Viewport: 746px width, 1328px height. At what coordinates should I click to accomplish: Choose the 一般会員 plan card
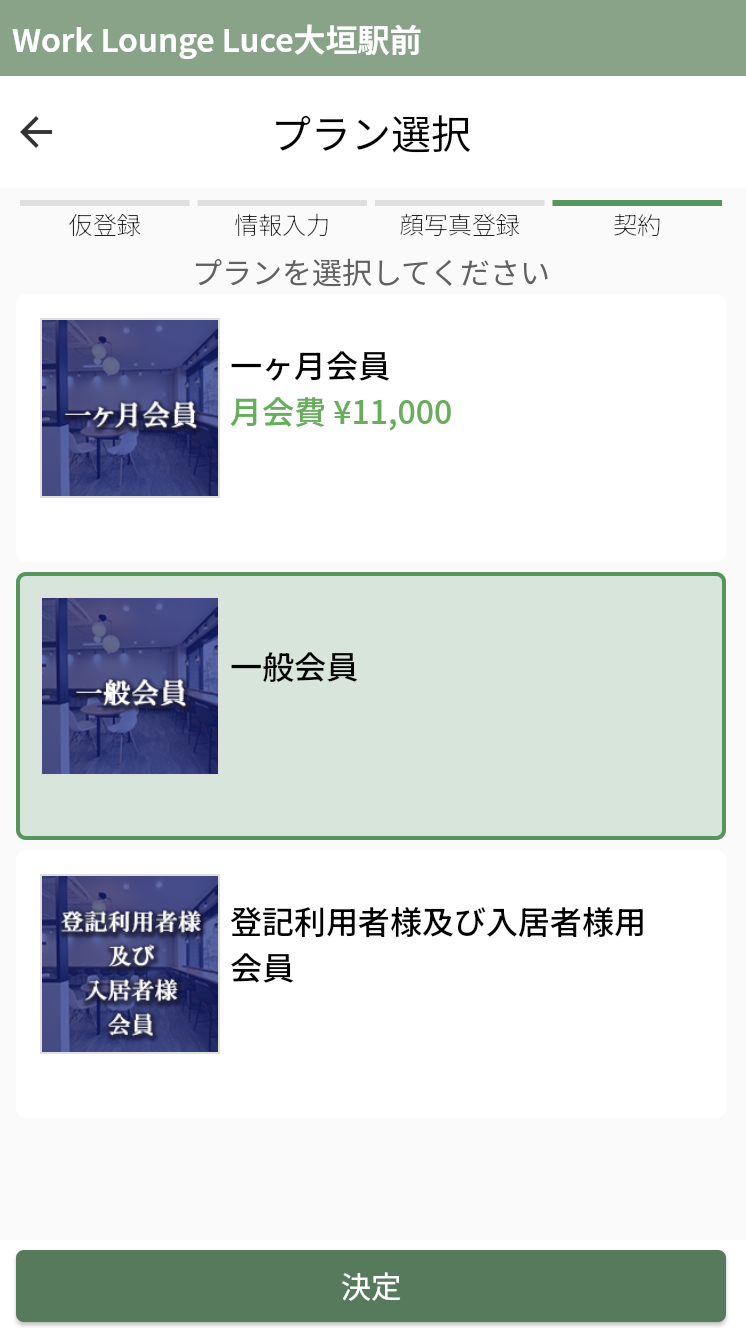[x=370, y=705]
